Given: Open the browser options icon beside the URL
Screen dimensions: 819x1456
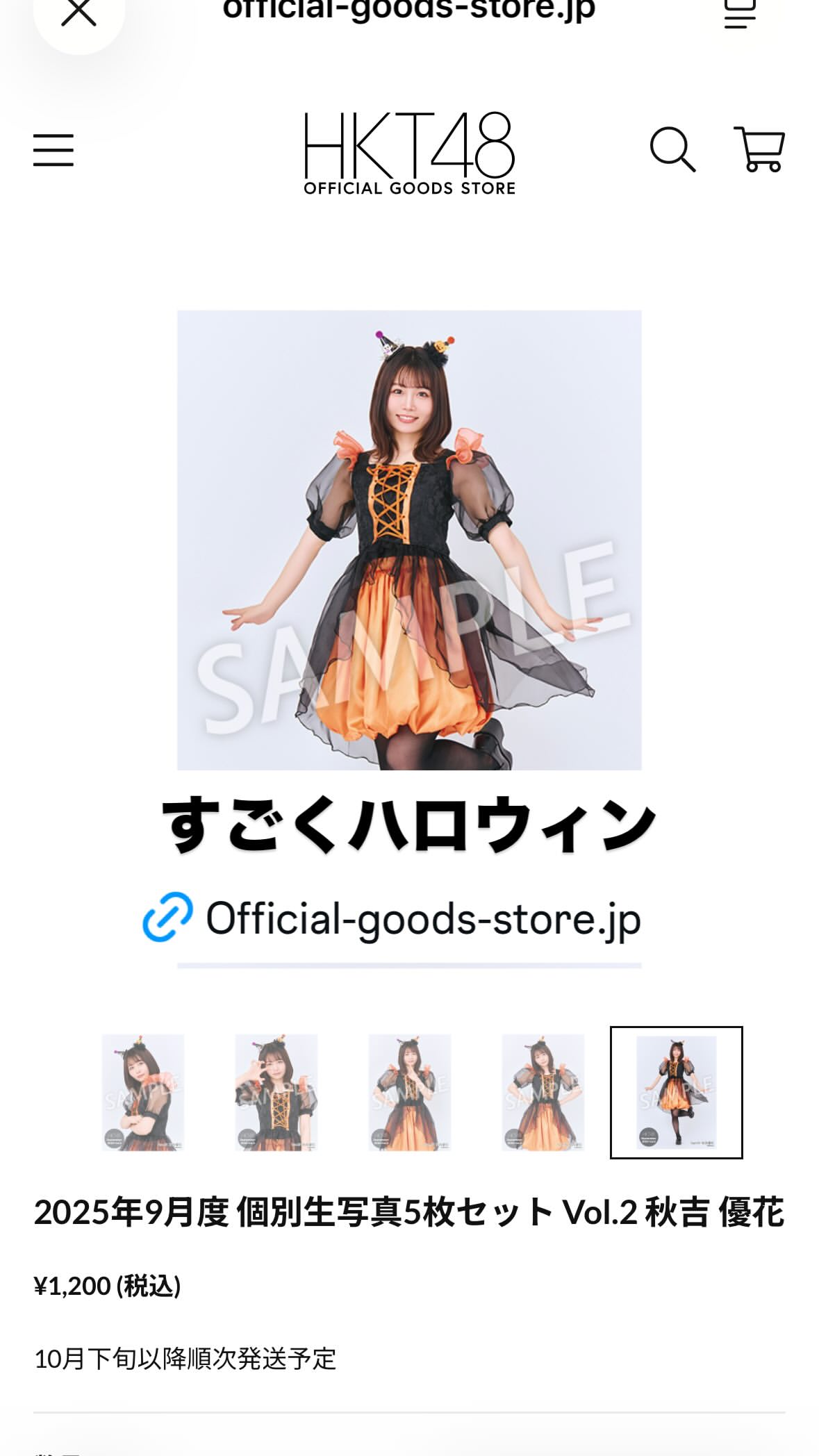Looking at the screenshot, I should coord(740,14).
